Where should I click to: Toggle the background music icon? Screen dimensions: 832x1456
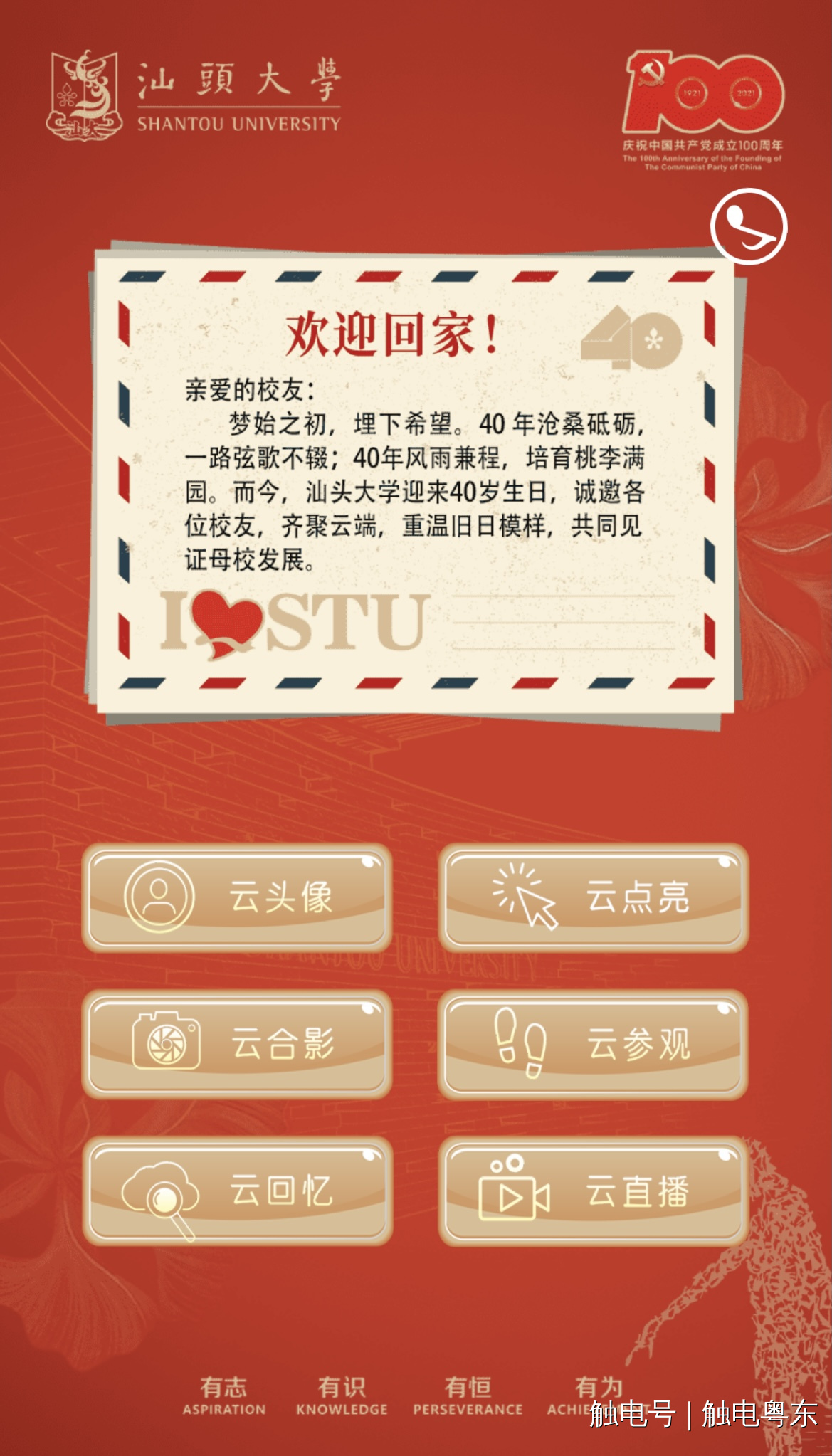coord(748,226)
